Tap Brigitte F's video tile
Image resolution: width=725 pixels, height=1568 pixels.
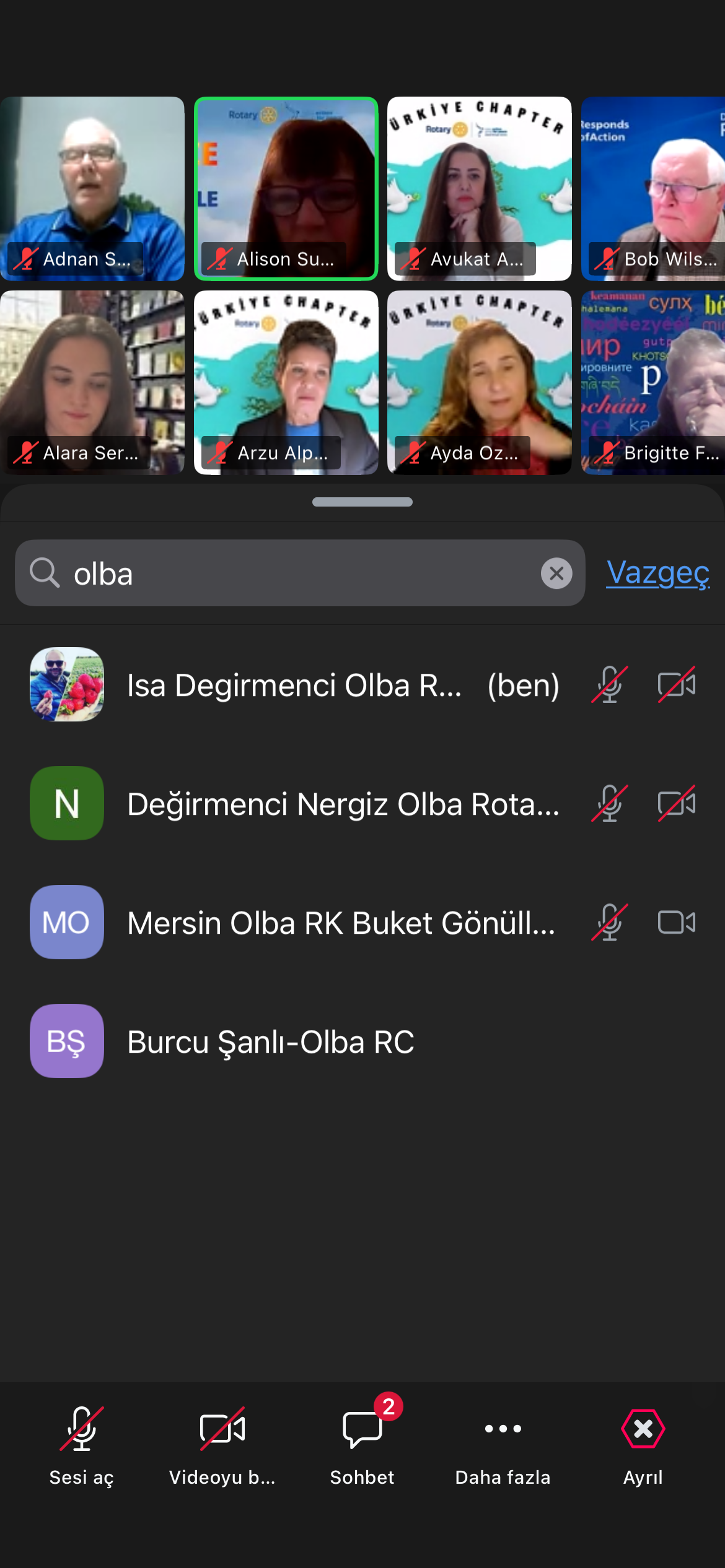coord(653,382)
